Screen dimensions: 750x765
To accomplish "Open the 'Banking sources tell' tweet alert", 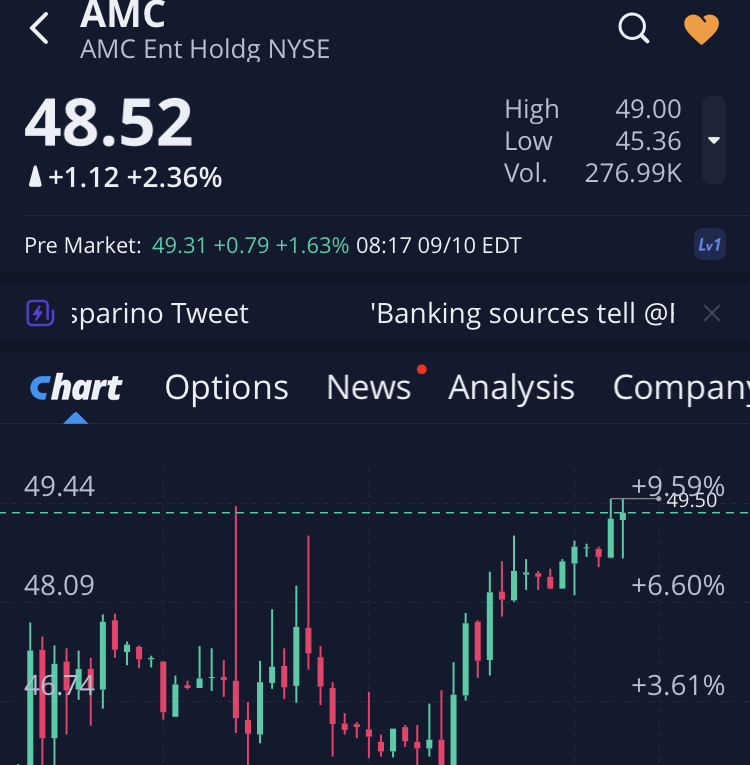I will click(522, 314).
